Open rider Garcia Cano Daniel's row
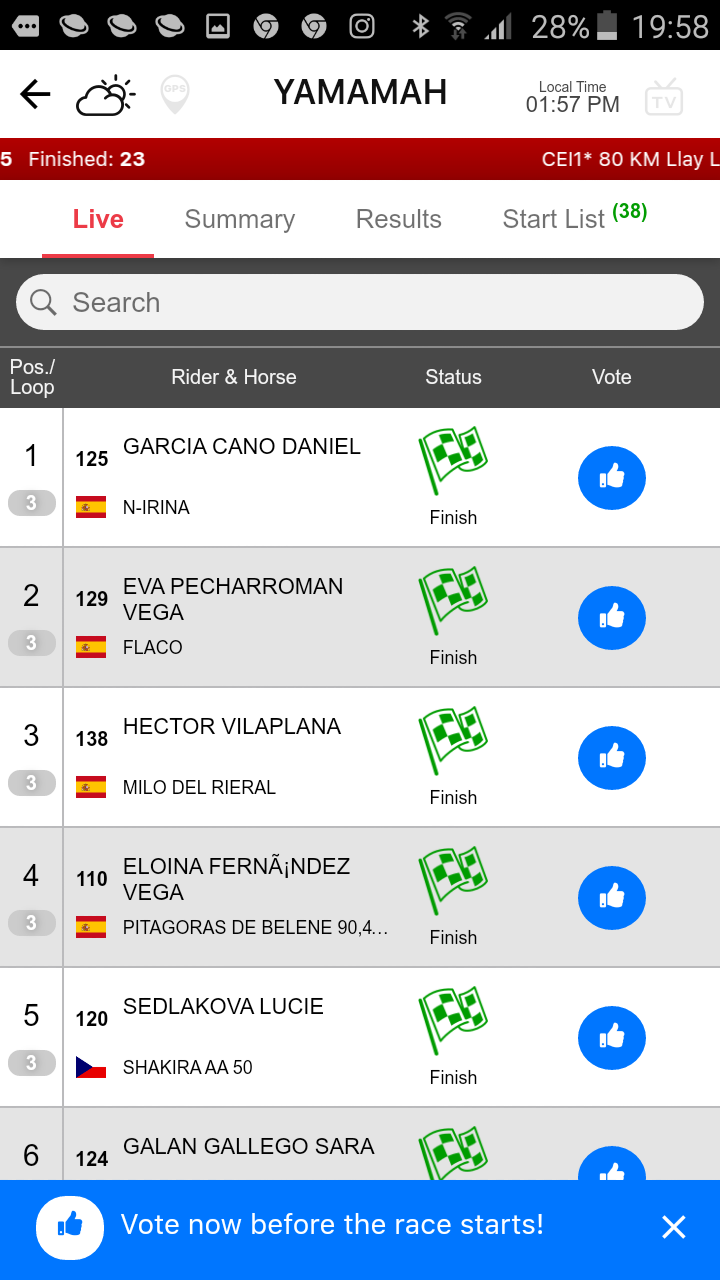 coord(360,477)
